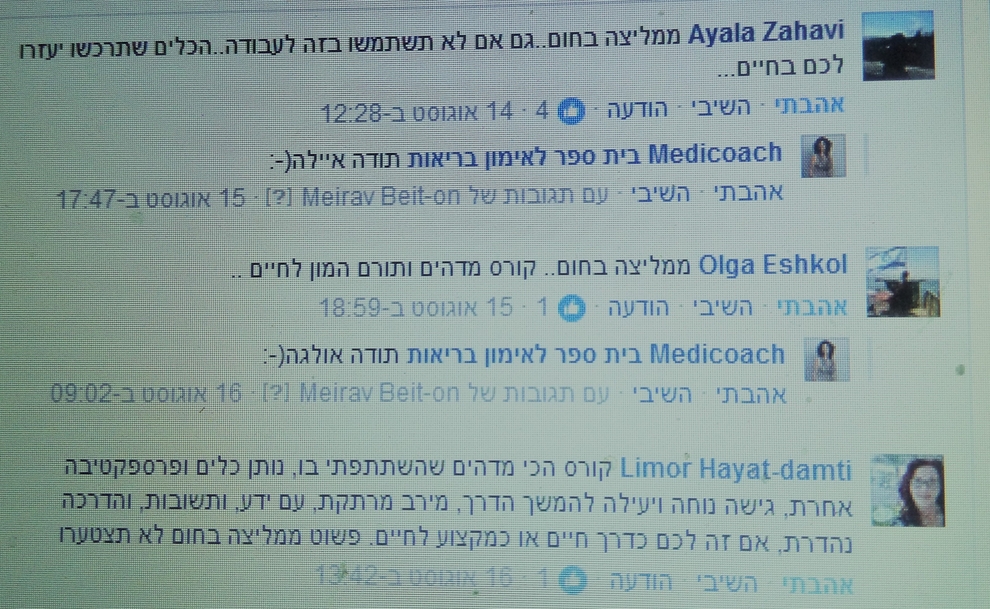This screenshot has height=609, width=990.
Task: Like Medicoach's reply thanking Olga
Action: 750,393
